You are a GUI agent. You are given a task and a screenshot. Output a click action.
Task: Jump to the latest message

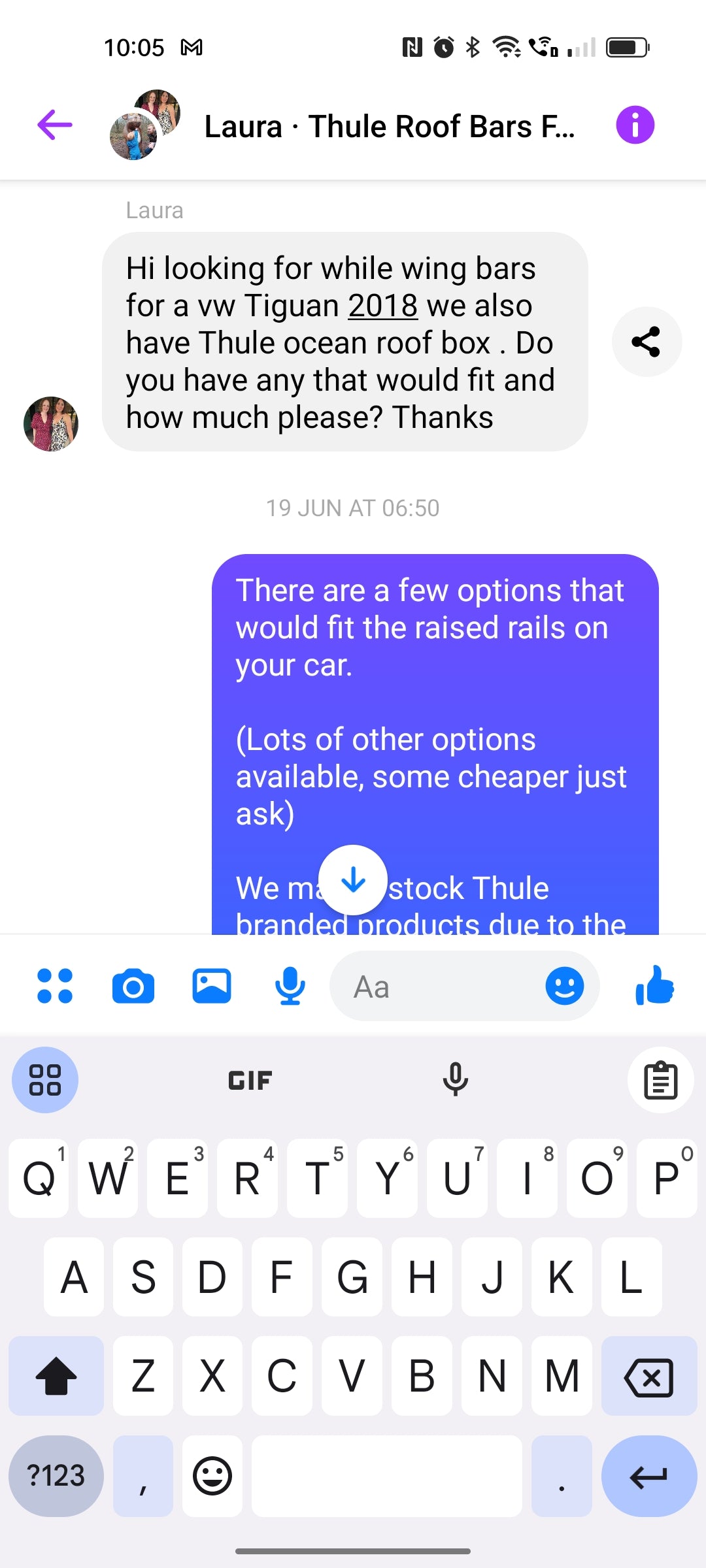(353, 880)
